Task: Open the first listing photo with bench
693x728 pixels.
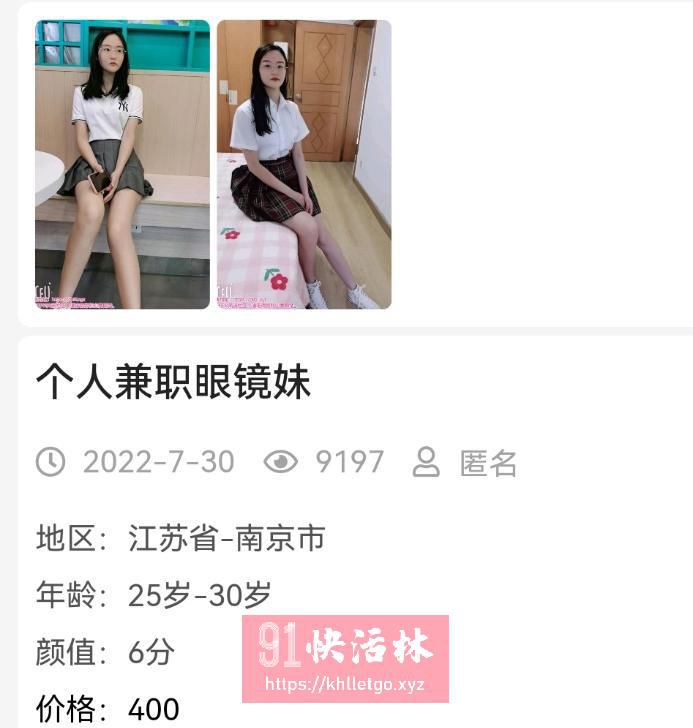Action: [x=122, y=165]
